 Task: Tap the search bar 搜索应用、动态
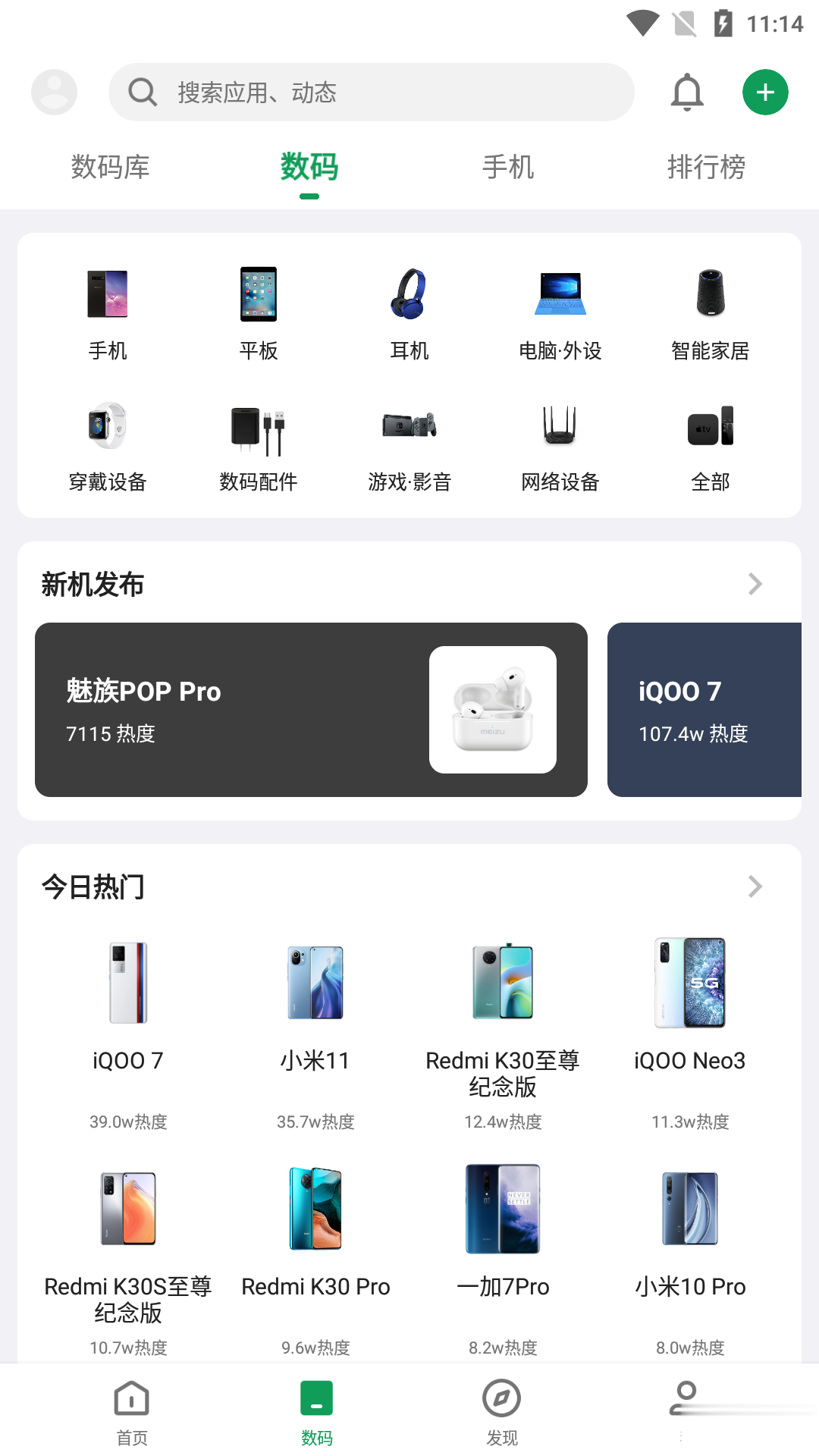(x=371, y=92)
